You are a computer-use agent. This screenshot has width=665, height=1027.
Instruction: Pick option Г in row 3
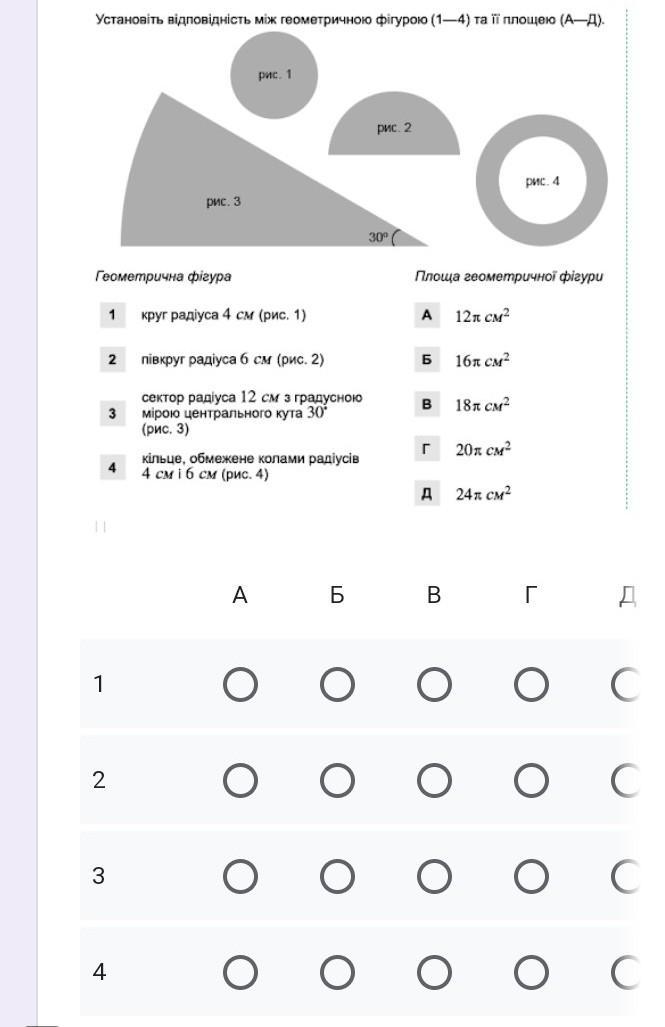tap(531, 876)
